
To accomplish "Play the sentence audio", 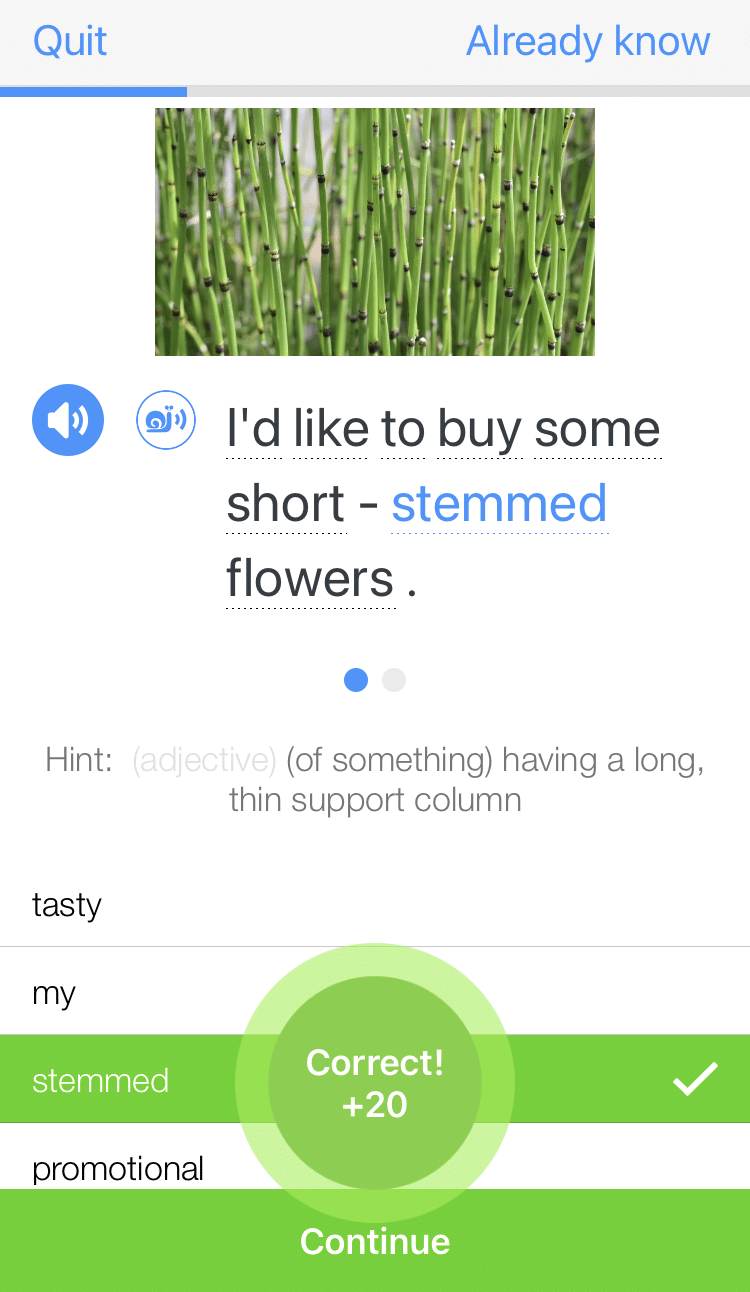I will click(x=68, y=420).
